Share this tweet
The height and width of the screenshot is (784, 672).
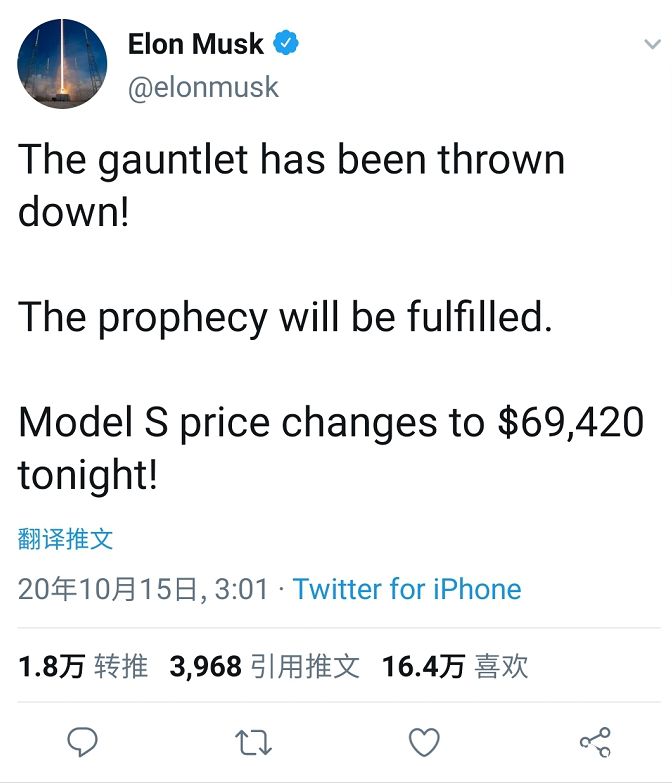595,742
